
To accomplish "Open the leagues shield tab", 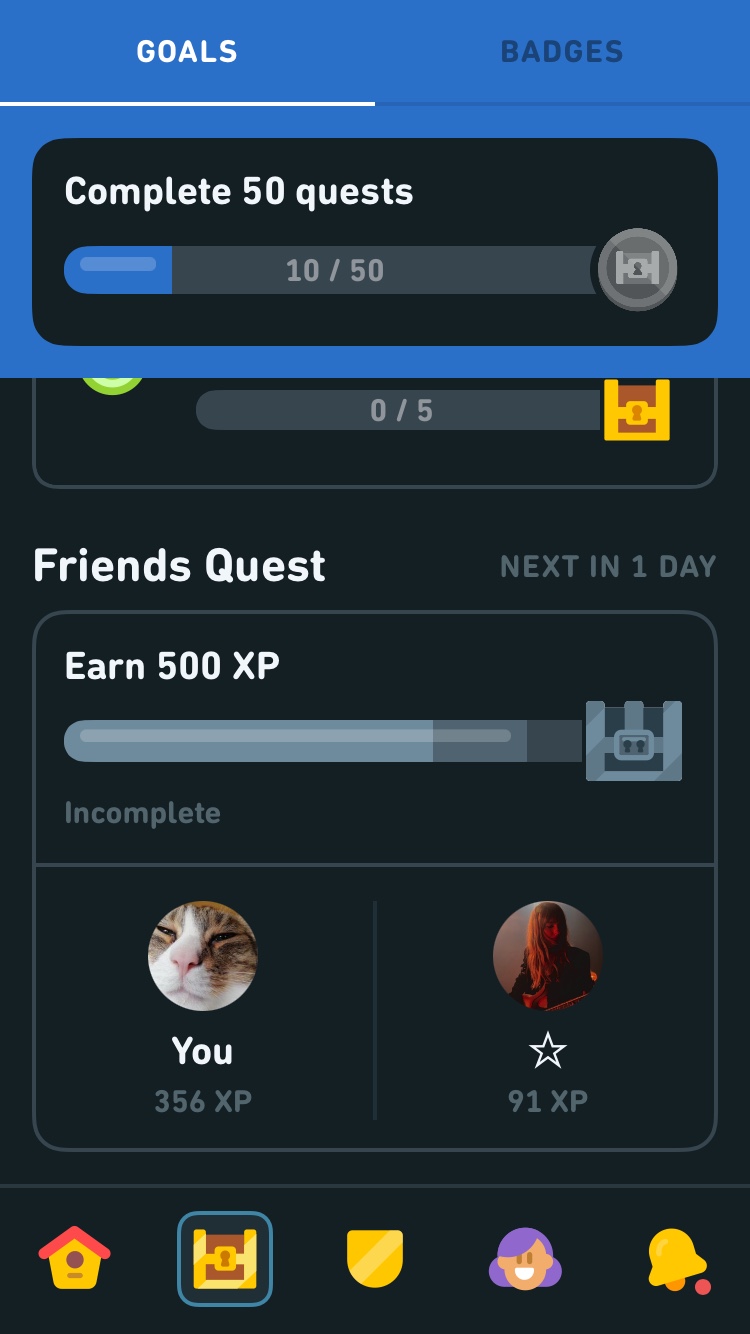I will [x=375, y=1258].
